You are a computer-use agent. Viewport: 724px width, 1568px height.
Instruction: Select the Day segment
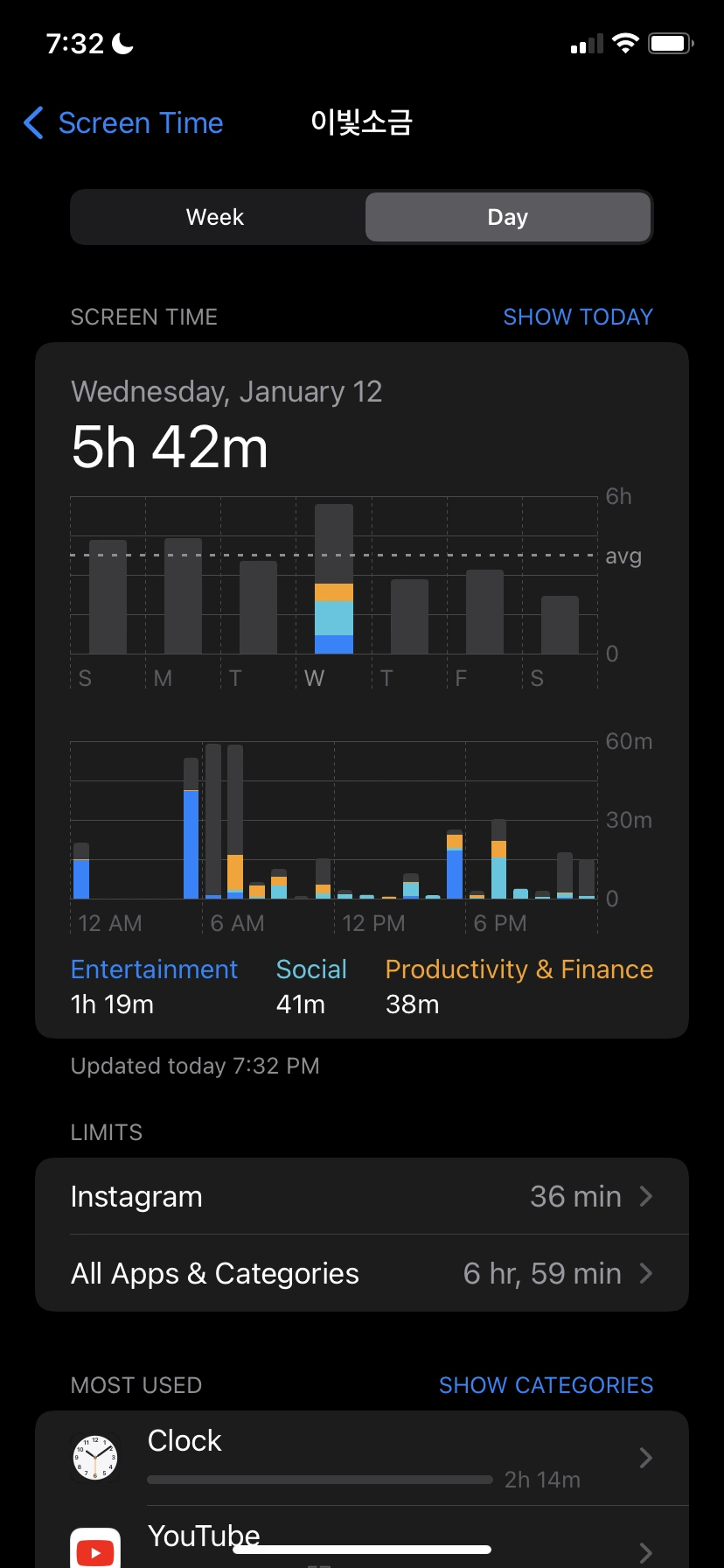pyautogui.click(x=507, y=217)
